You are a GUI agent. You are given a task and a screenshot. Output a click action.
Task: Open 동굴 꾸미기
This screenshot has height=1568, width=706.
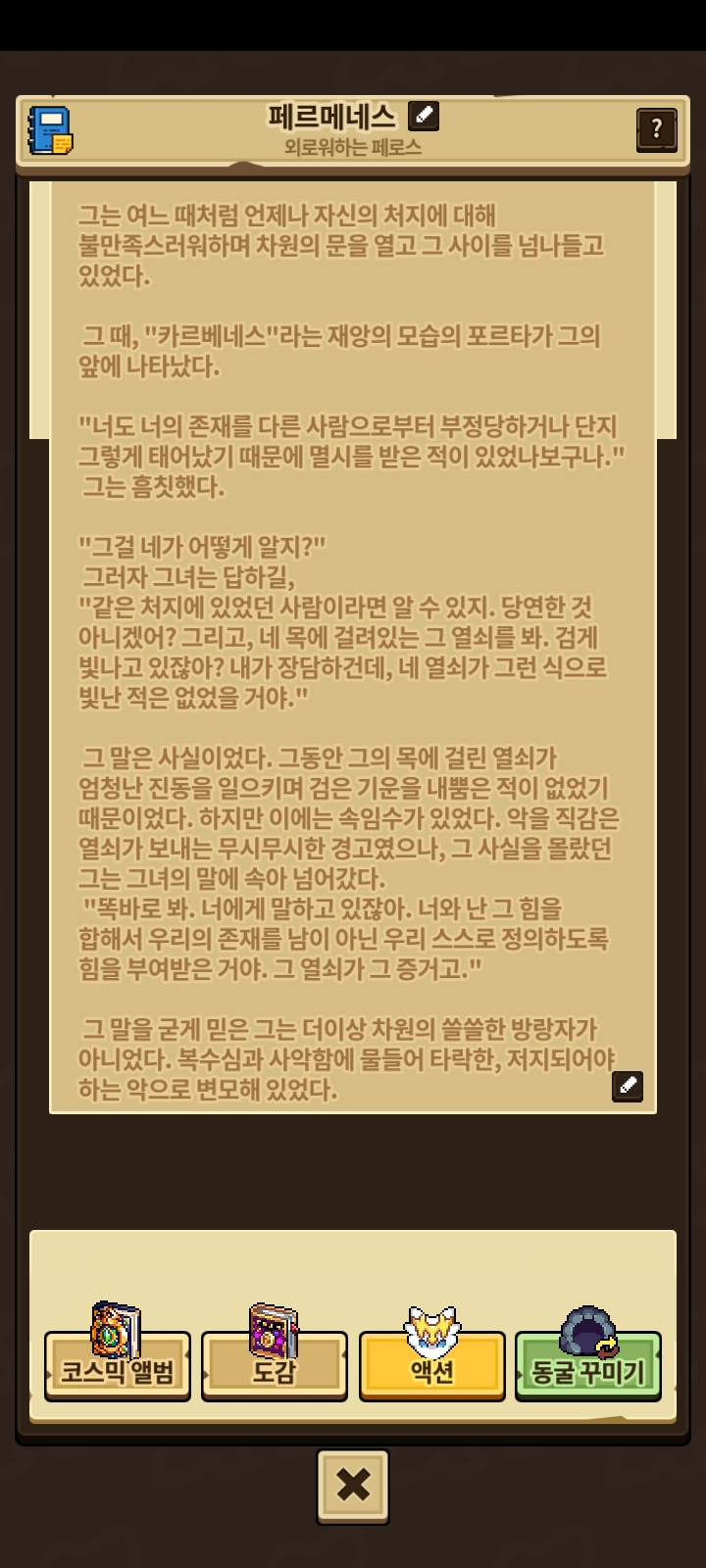pyautogui.click(x=588, y=1364)
